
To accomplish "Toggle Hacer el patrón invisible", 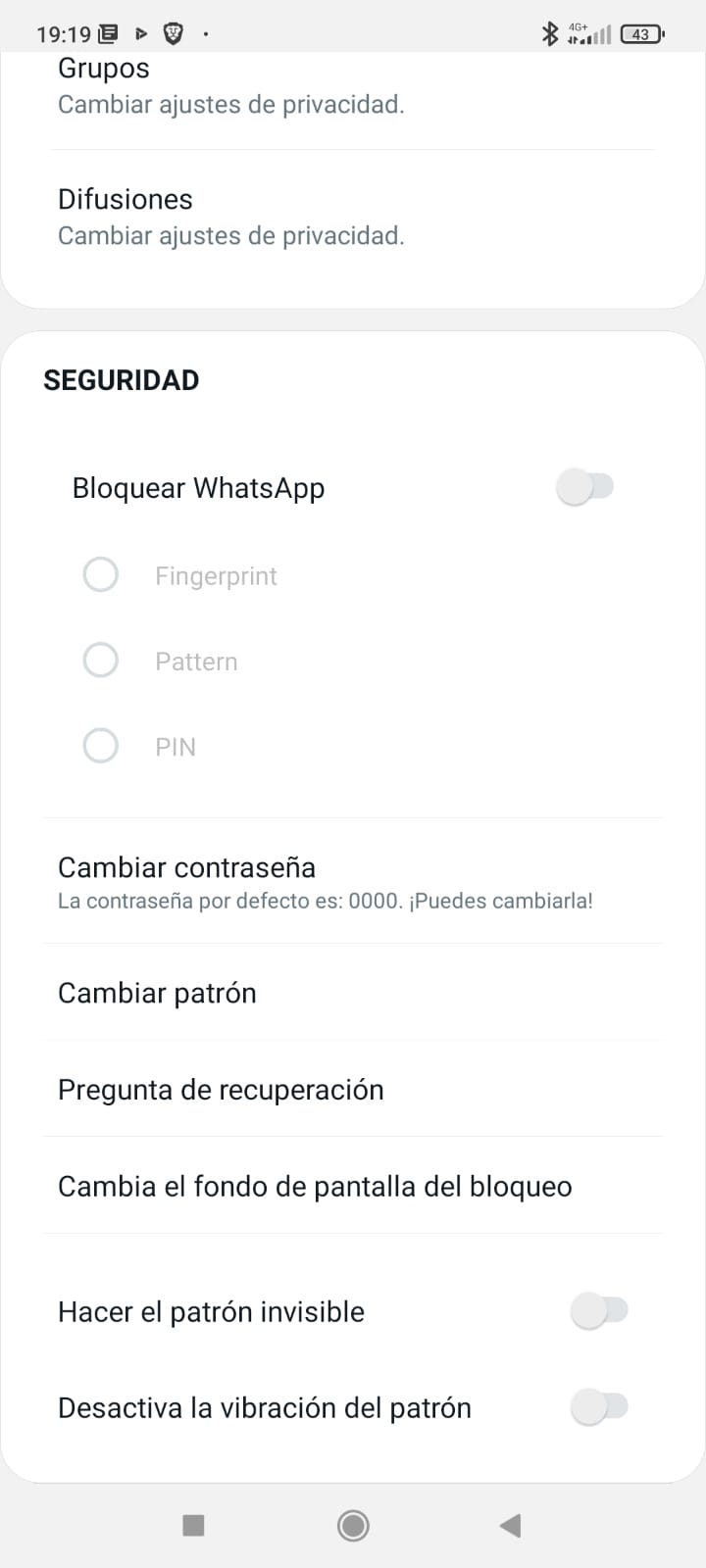I will pyautogui.click(x=599, y=1311).
